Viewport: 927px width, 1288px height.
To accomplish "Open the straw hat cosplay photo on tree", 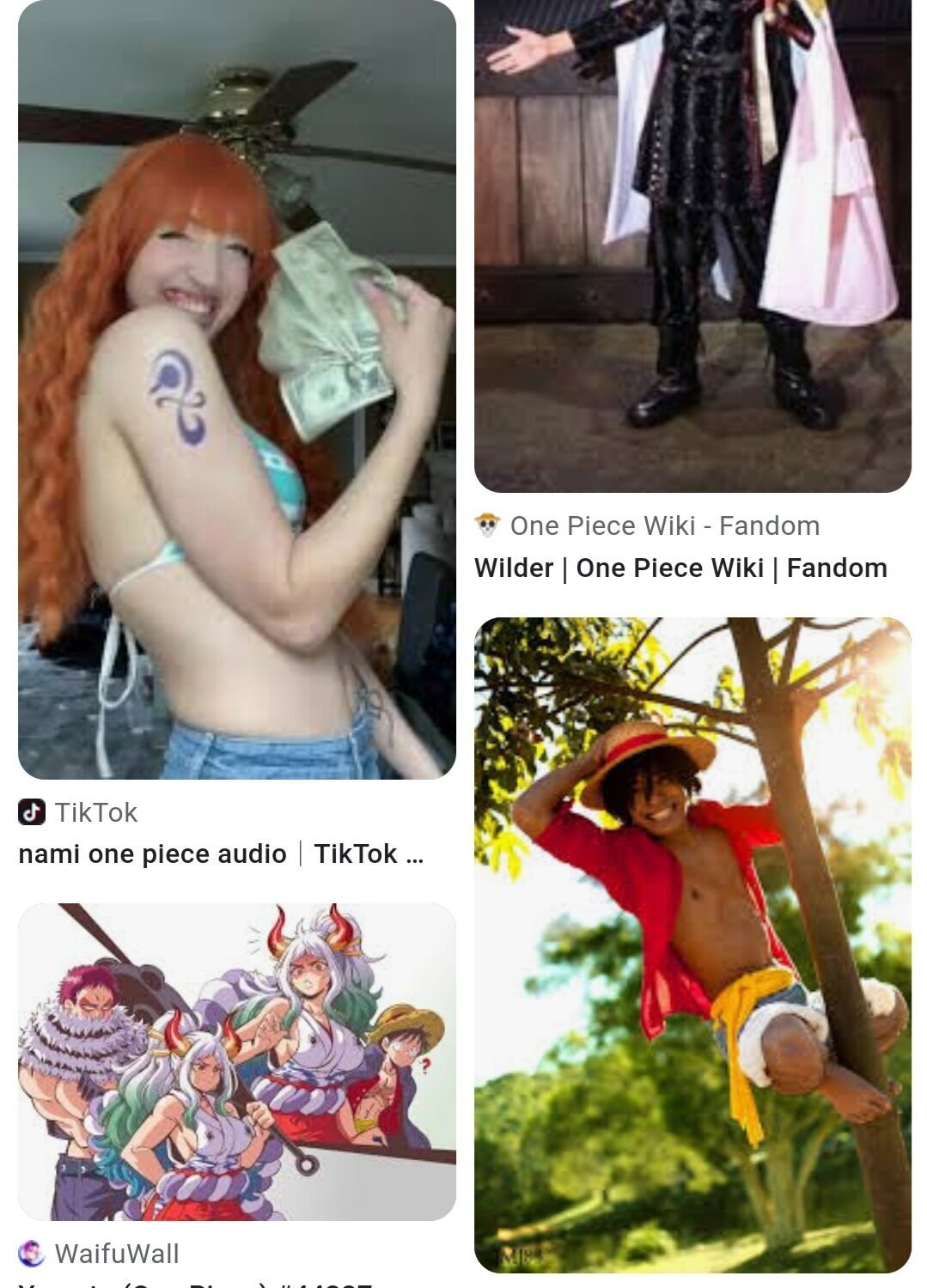I will coord(692,945).
